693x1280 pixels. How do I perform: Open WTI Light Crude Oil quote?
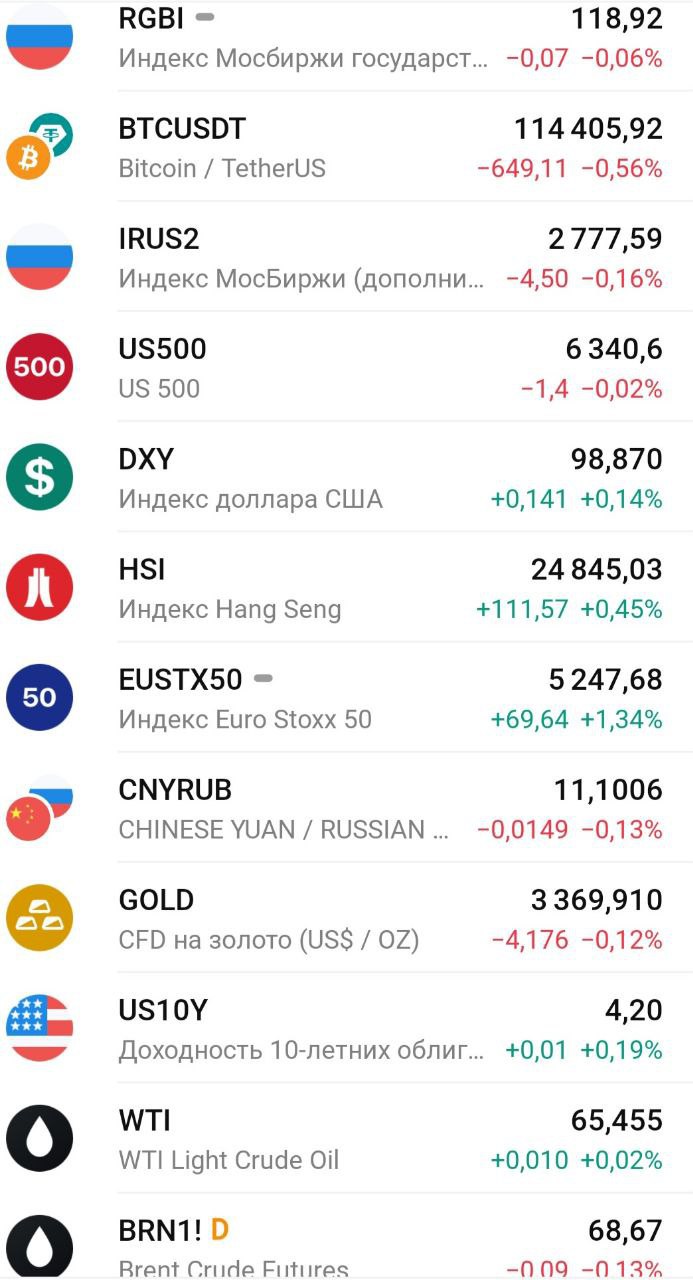click(x=346, y=1138)
